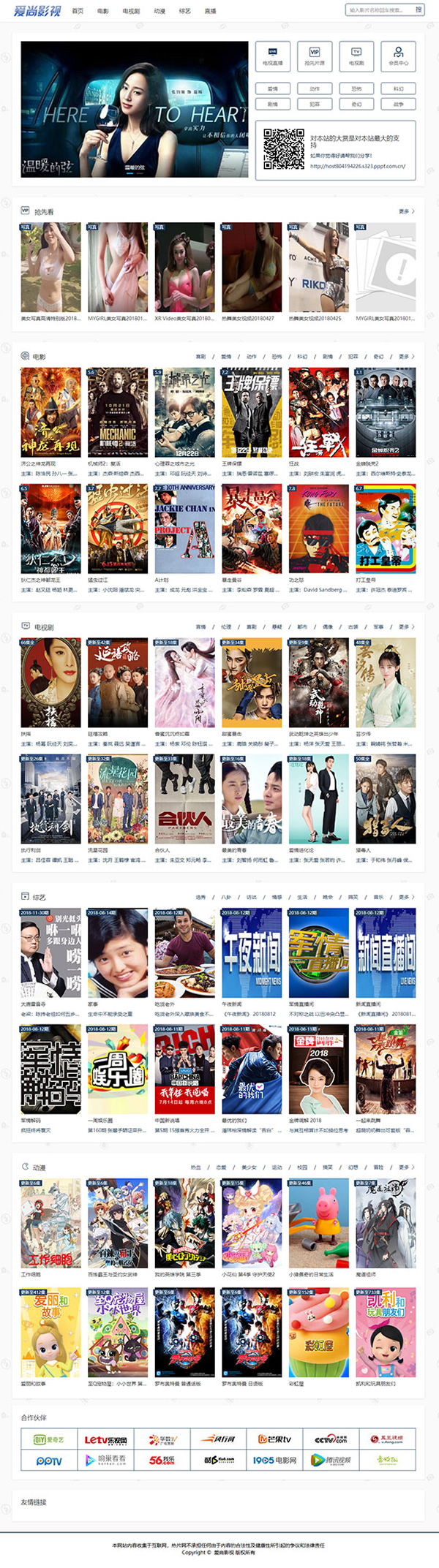439x1568 pixels.
Task: Open the 机械师2: 复活 movie poster
Action: pos(118,413)
